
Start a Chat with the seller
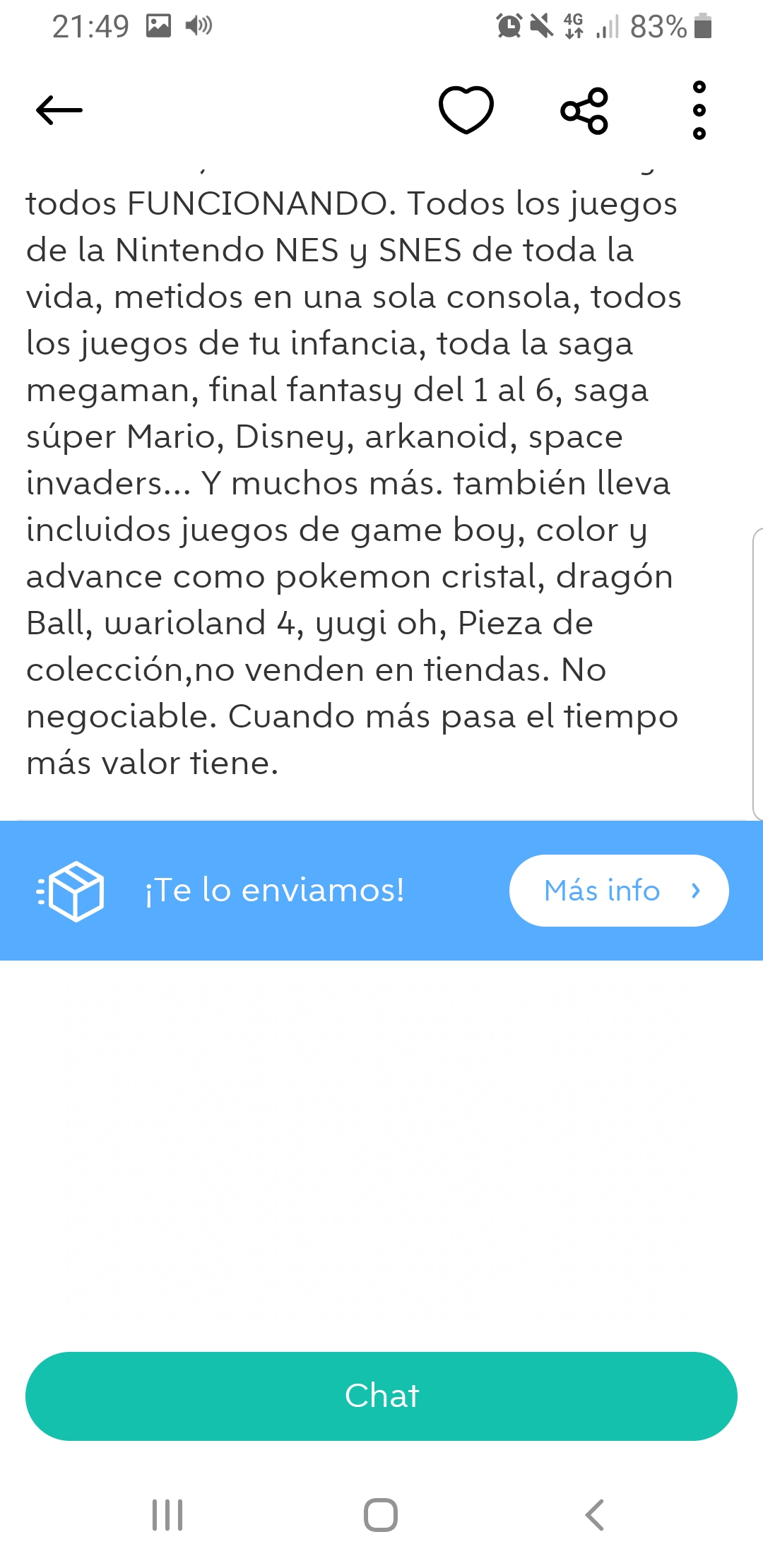point(381,1396)
